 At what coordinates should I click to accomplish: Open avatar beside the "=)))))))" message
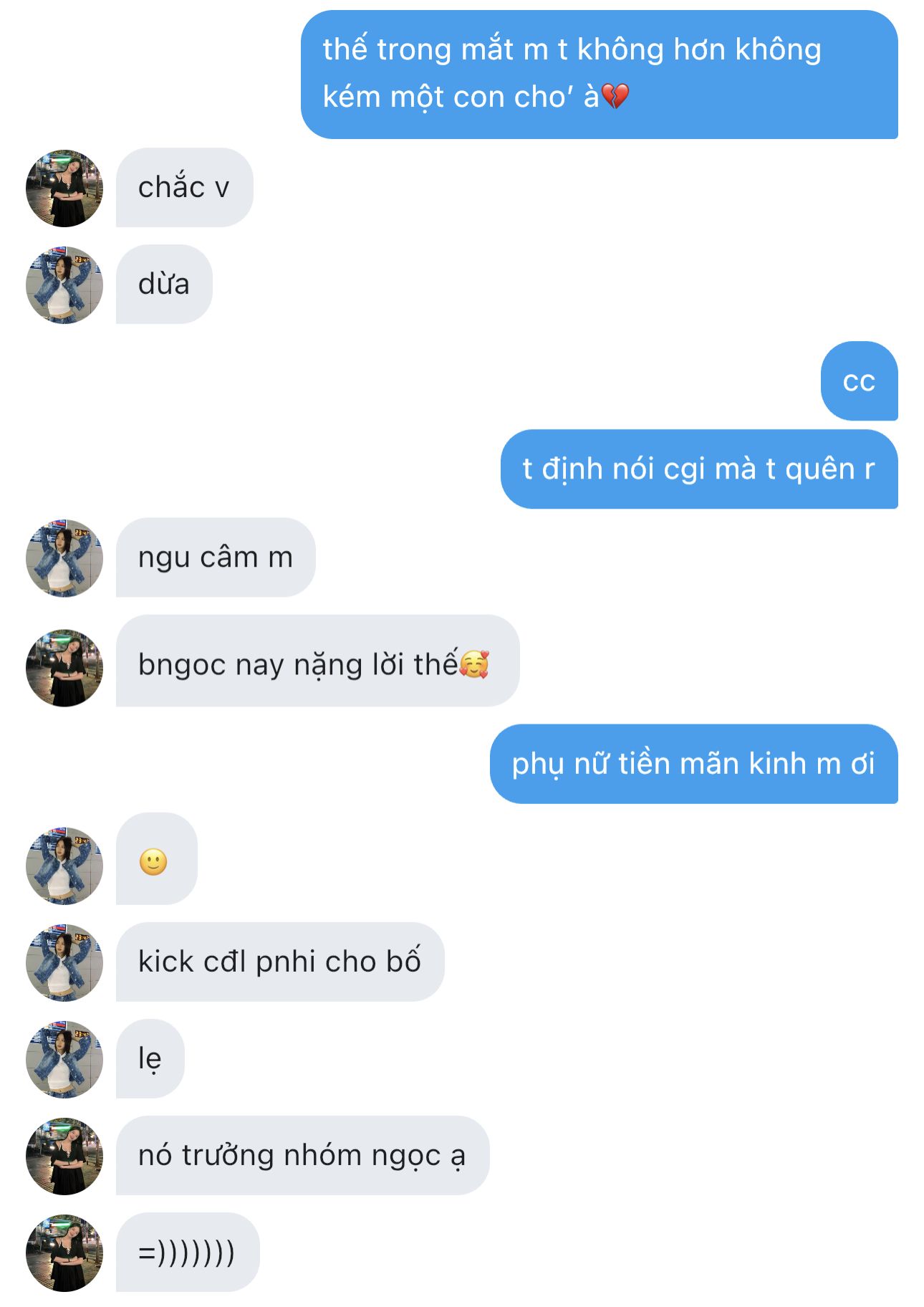64,1253
